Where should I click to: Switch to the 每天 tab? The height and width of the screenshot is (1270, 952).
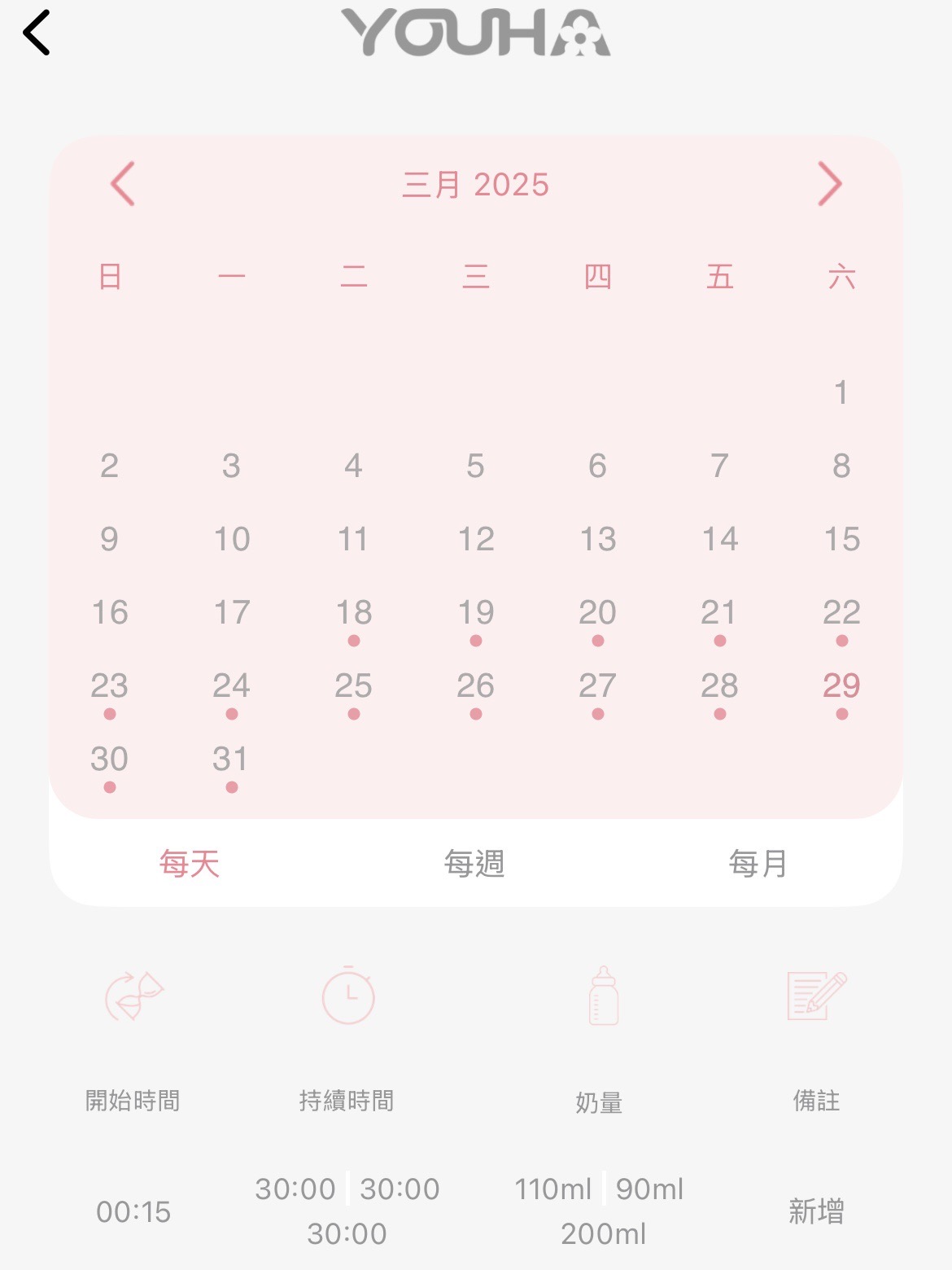(x=190, y=863)
